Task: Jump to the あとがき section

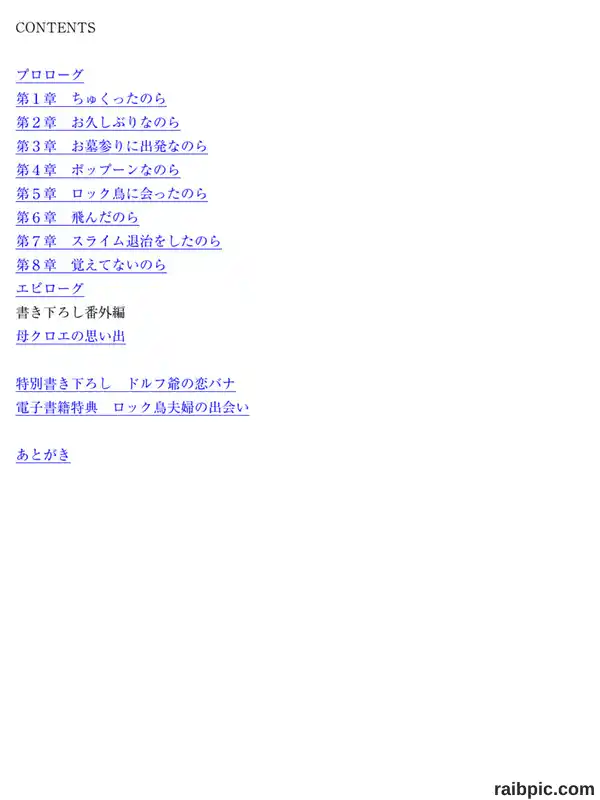Action: [x=43, y=455]
